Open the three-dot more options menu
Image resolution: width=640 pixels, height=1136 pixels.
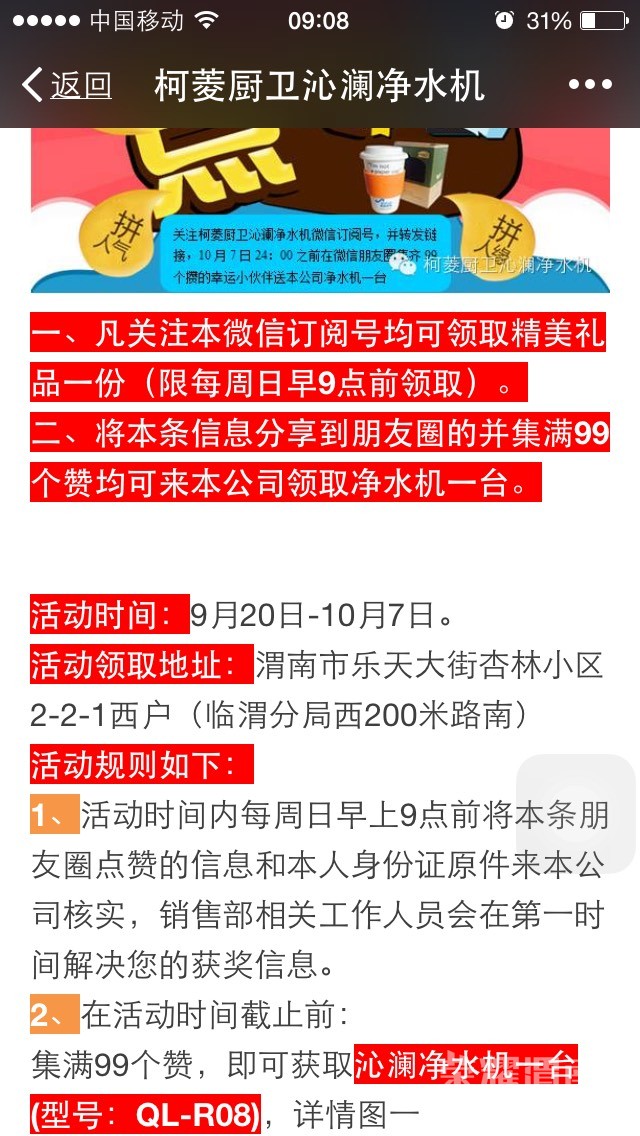click(590, 85)
